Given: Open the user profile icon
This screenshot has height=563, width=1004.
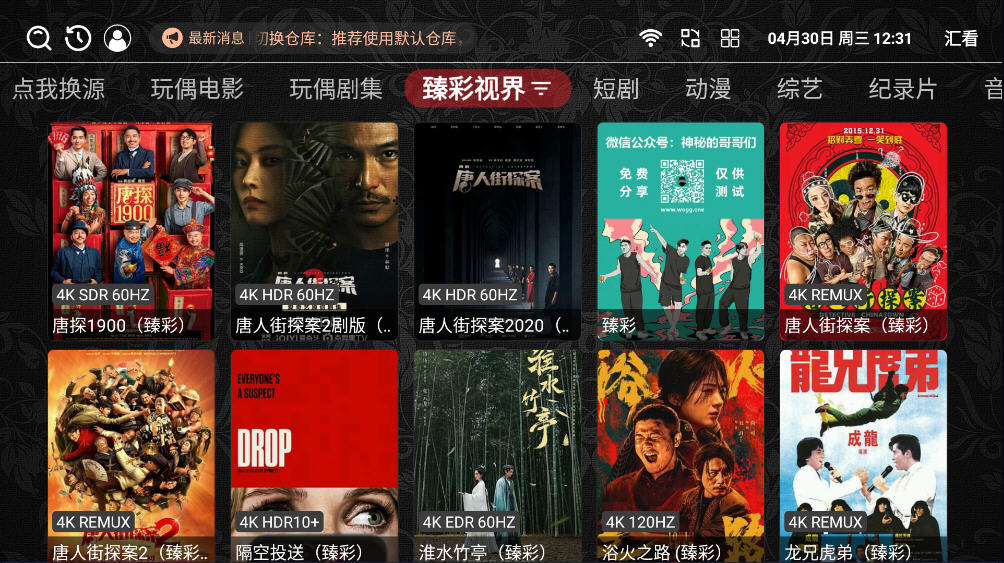Looking at the screenshot, I should (117, 38).
